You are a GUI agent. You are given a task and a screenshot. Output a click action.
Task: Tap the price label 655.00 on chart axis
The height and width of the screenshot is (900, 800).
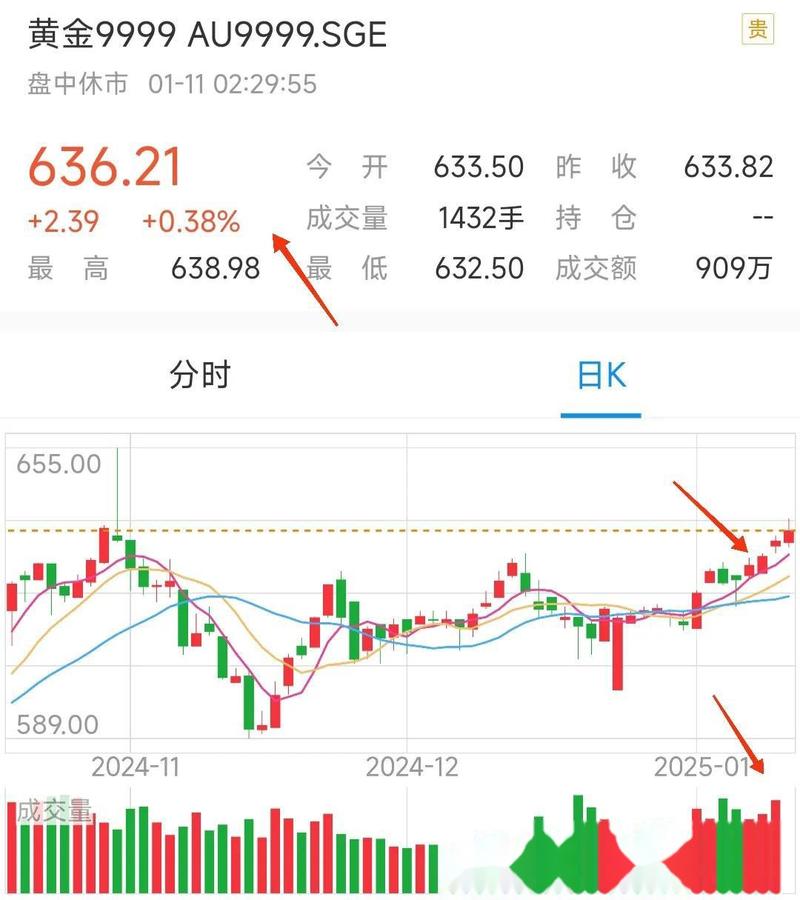click(x=58, y=464)
